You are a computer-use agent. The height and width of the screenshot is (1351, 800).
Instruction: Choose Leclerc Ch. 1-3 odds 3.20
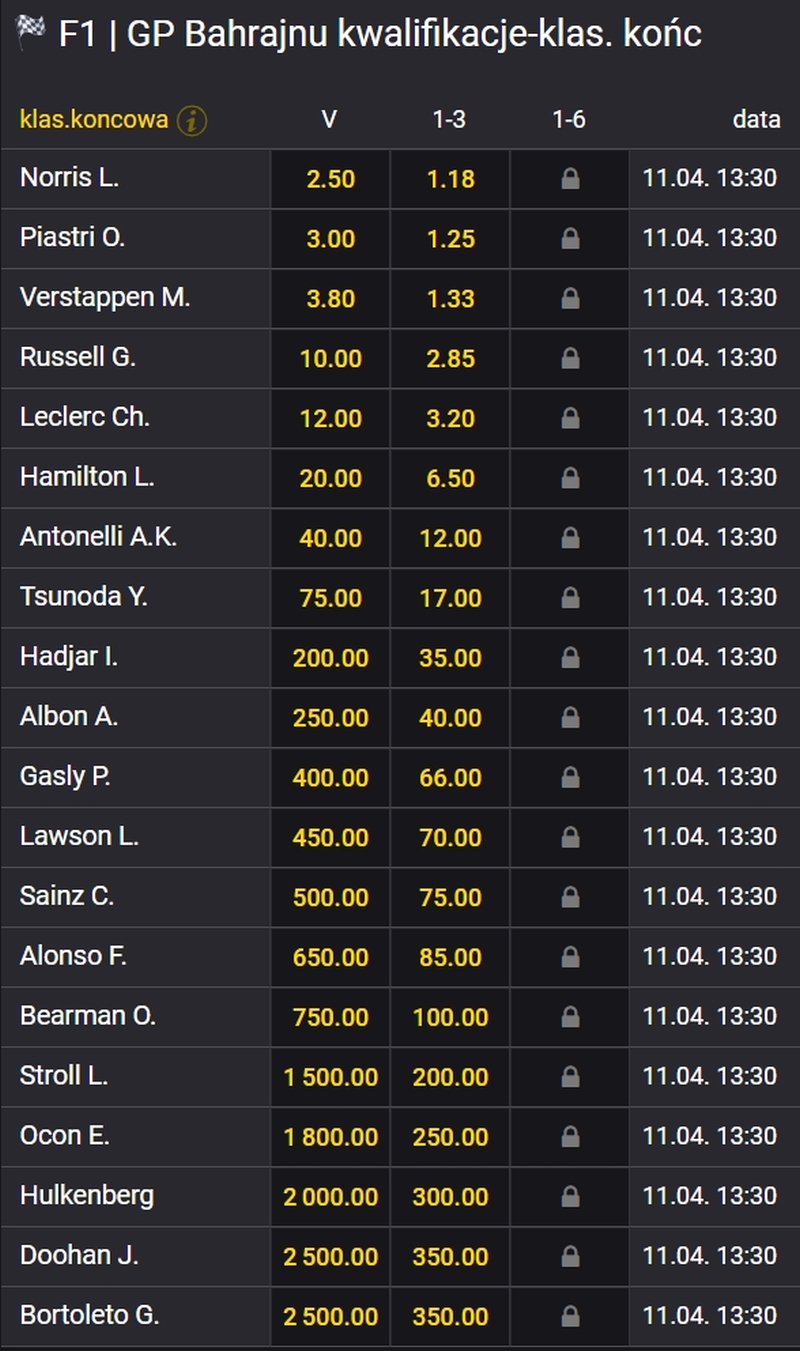tap(450, 419)
